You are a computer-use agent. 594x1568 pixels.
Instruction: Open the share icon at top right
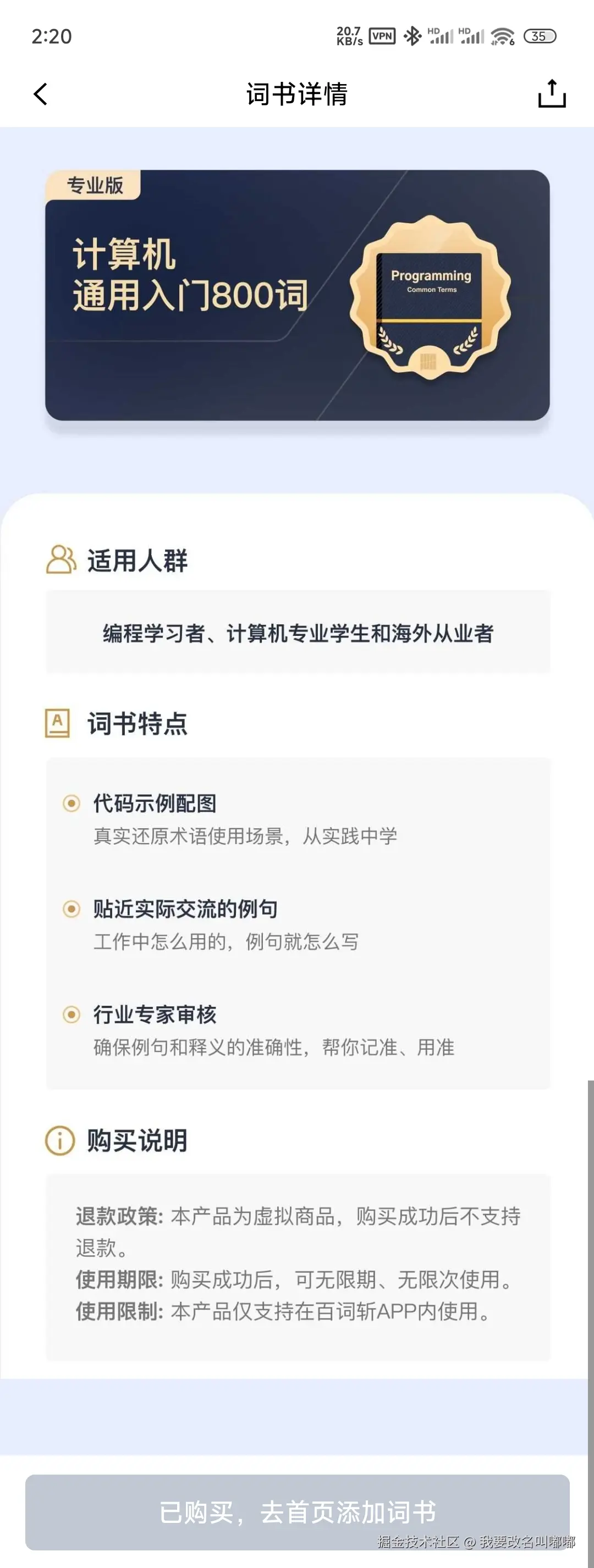coord(552,95)
